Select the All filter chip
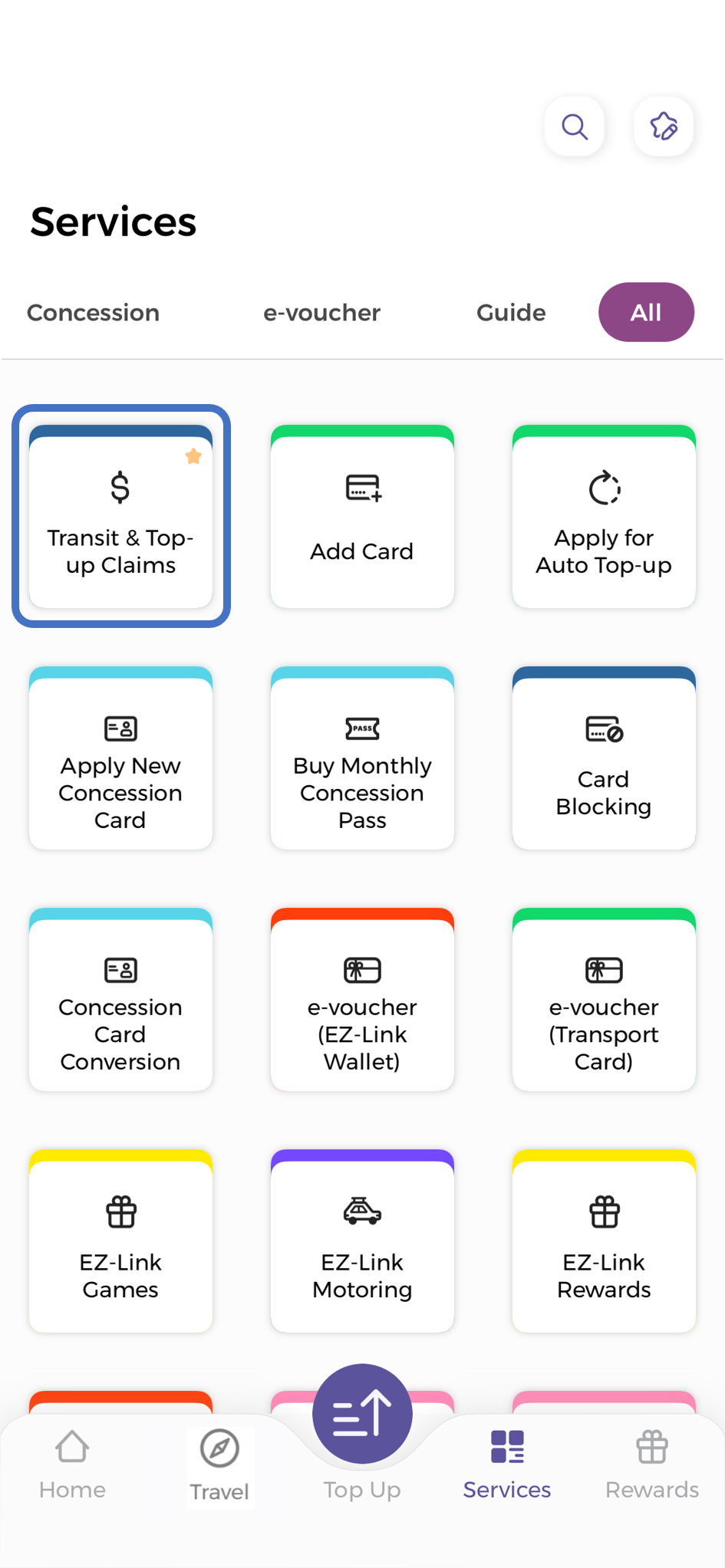This screenshot has height=1568, width=725. [646, 313]
